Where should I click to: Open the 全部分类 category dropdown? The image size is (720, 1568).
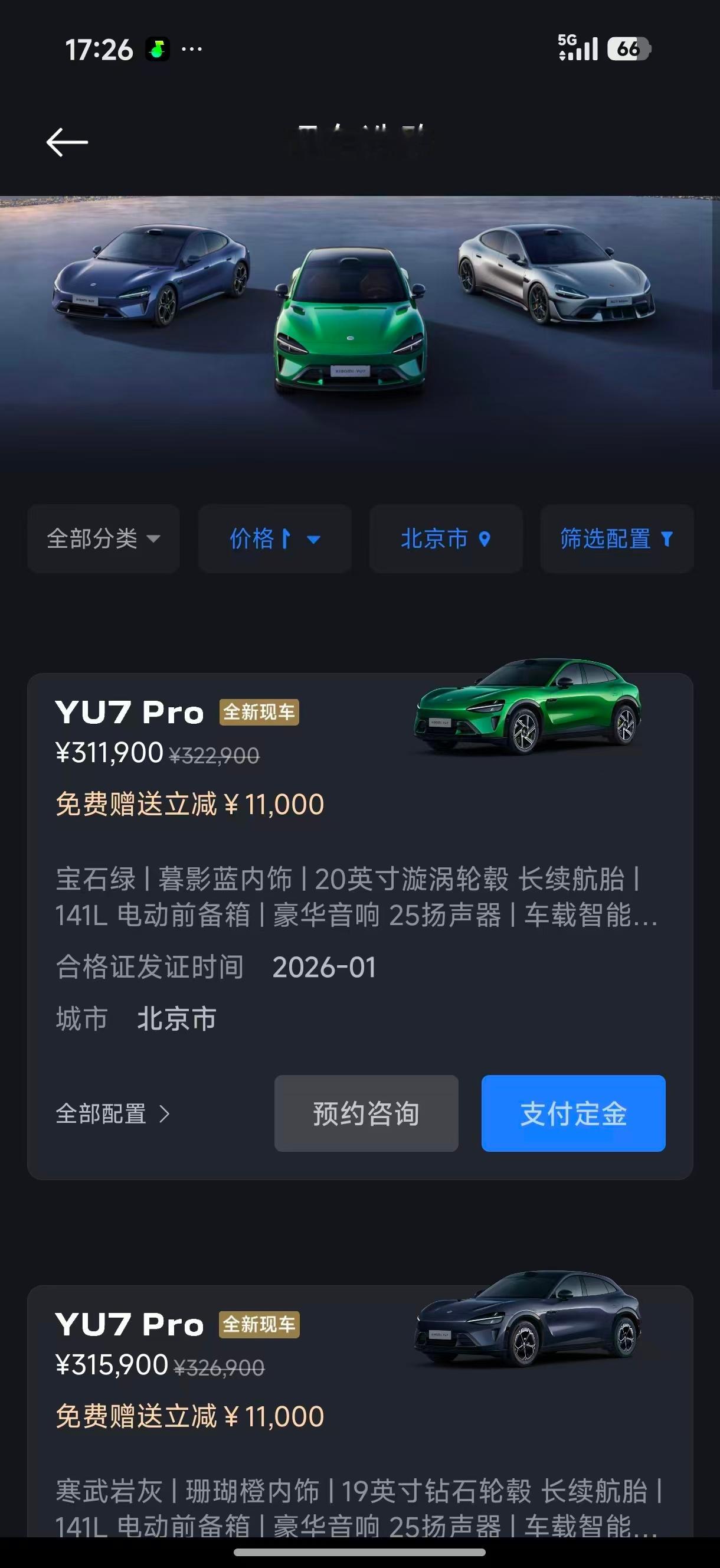click(x=103, y=540)
